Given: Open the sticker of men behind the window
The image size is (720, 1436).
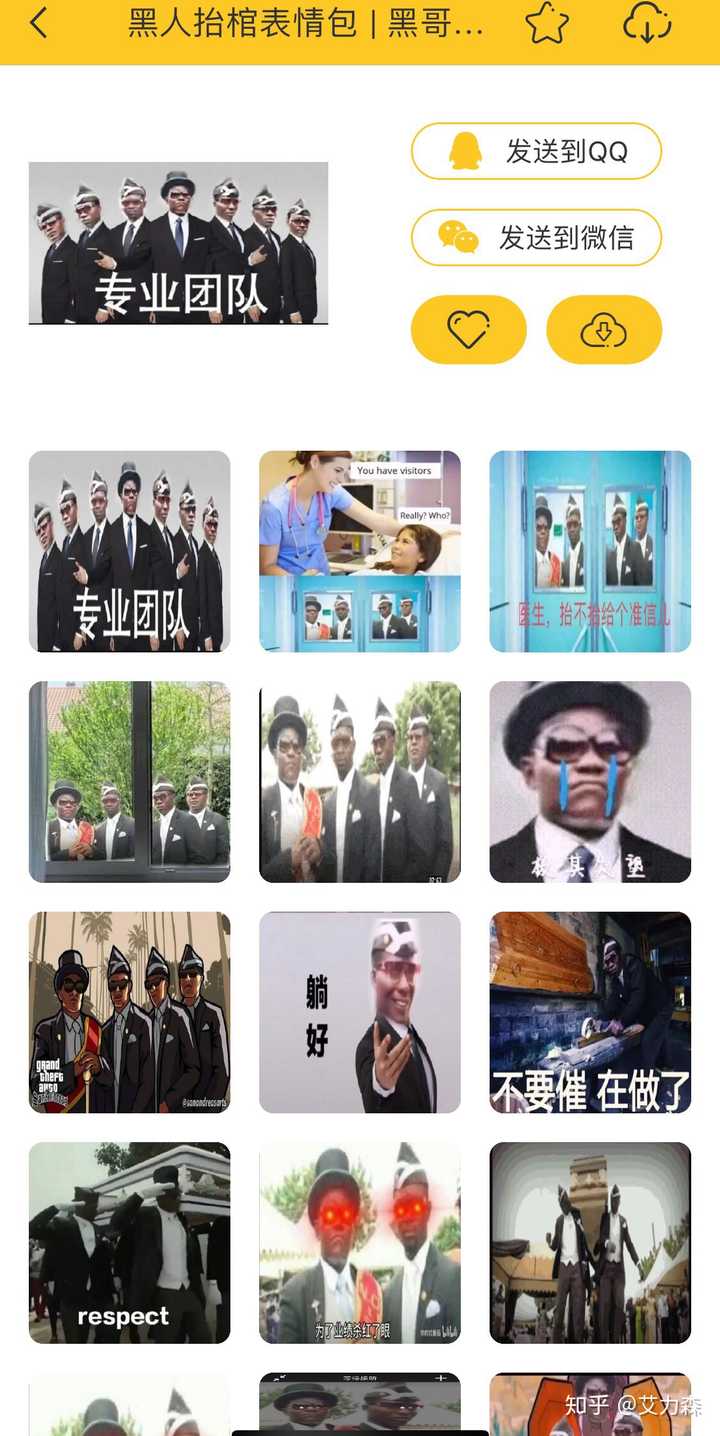Looking at the screenshot, I should pos(129,782).
